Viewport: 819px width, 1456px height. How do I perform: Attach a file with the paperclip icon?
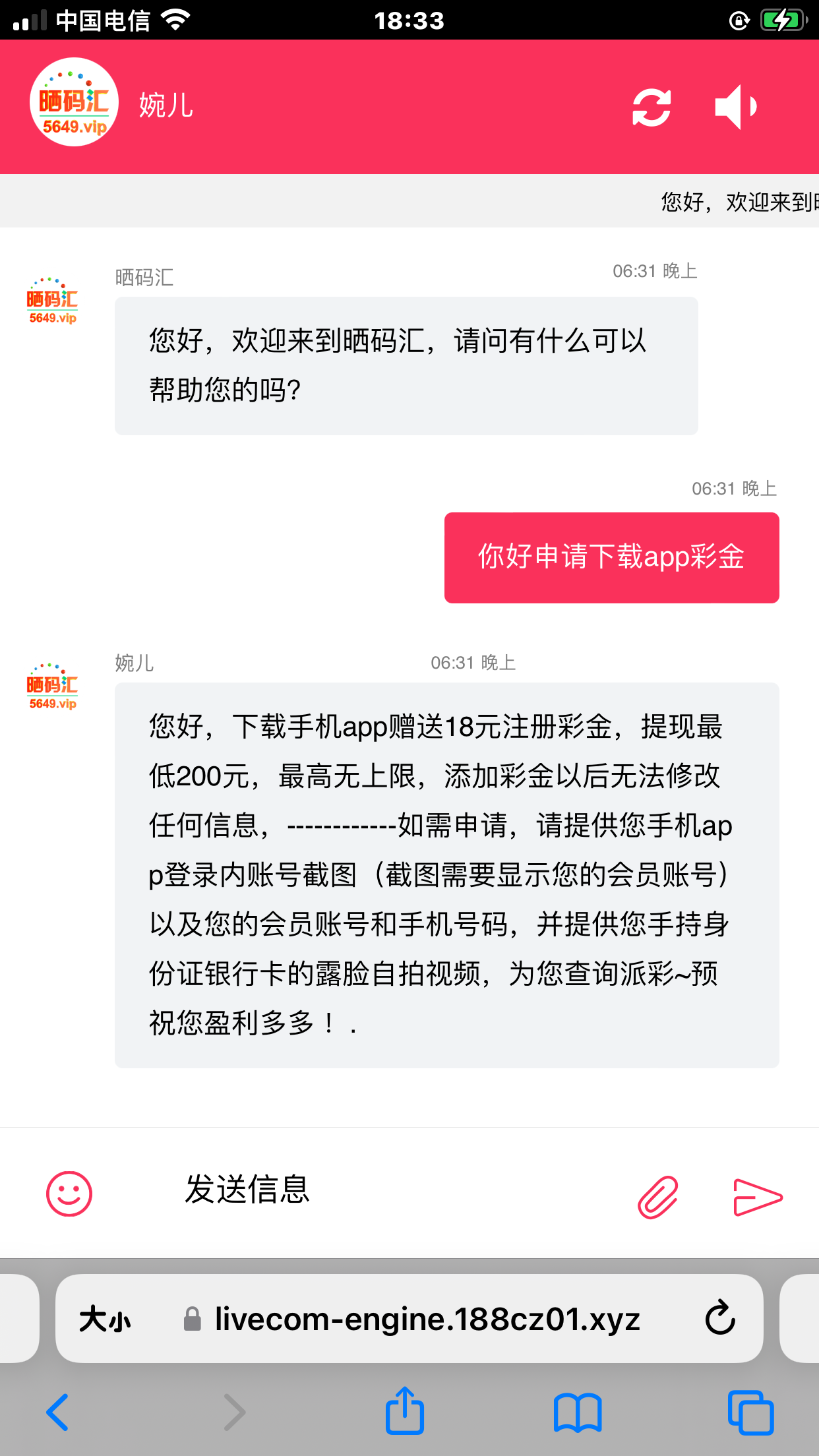click(657, 1196)
